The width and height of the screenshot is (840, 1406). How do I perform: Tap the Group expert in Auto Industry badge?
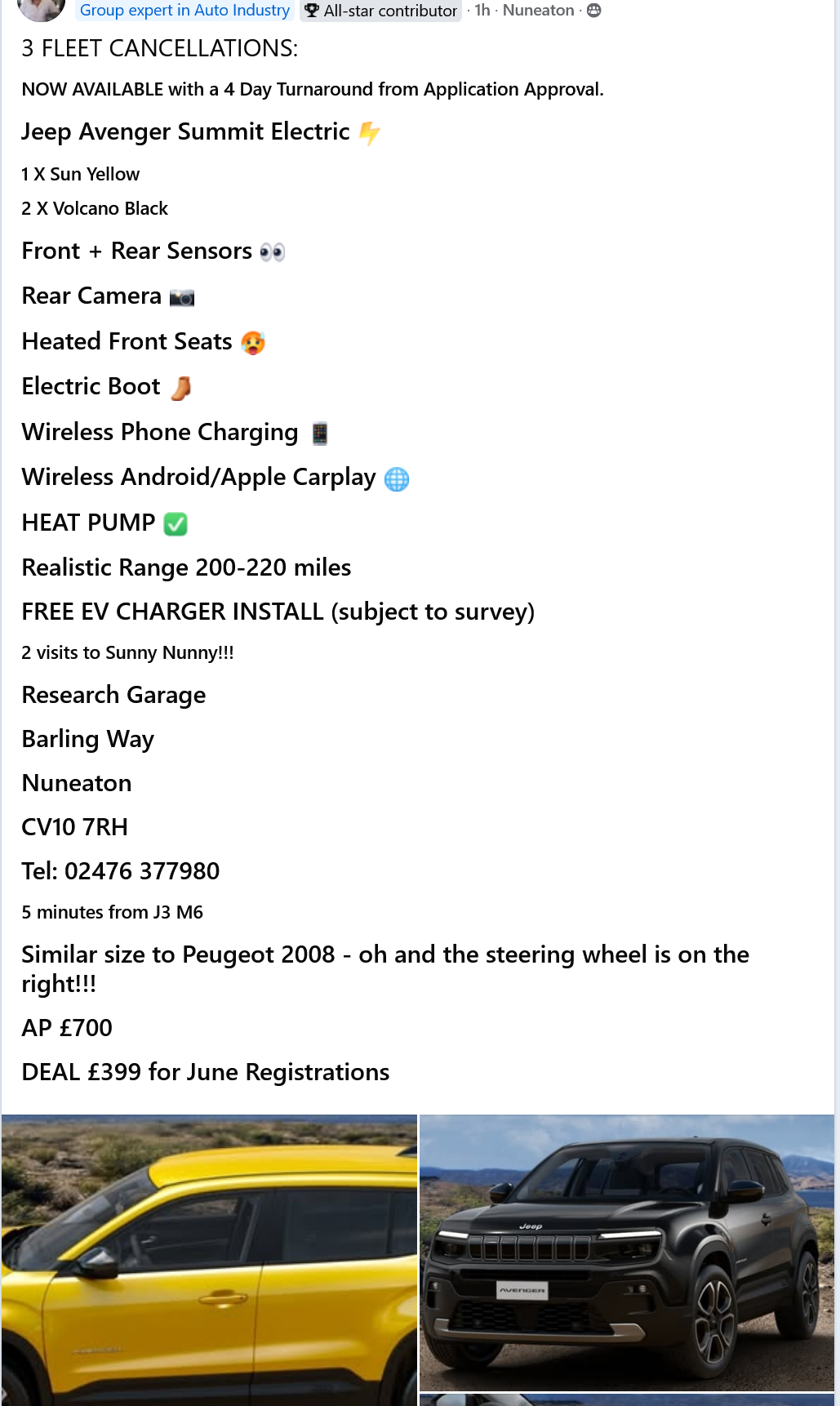pos(184,11)
